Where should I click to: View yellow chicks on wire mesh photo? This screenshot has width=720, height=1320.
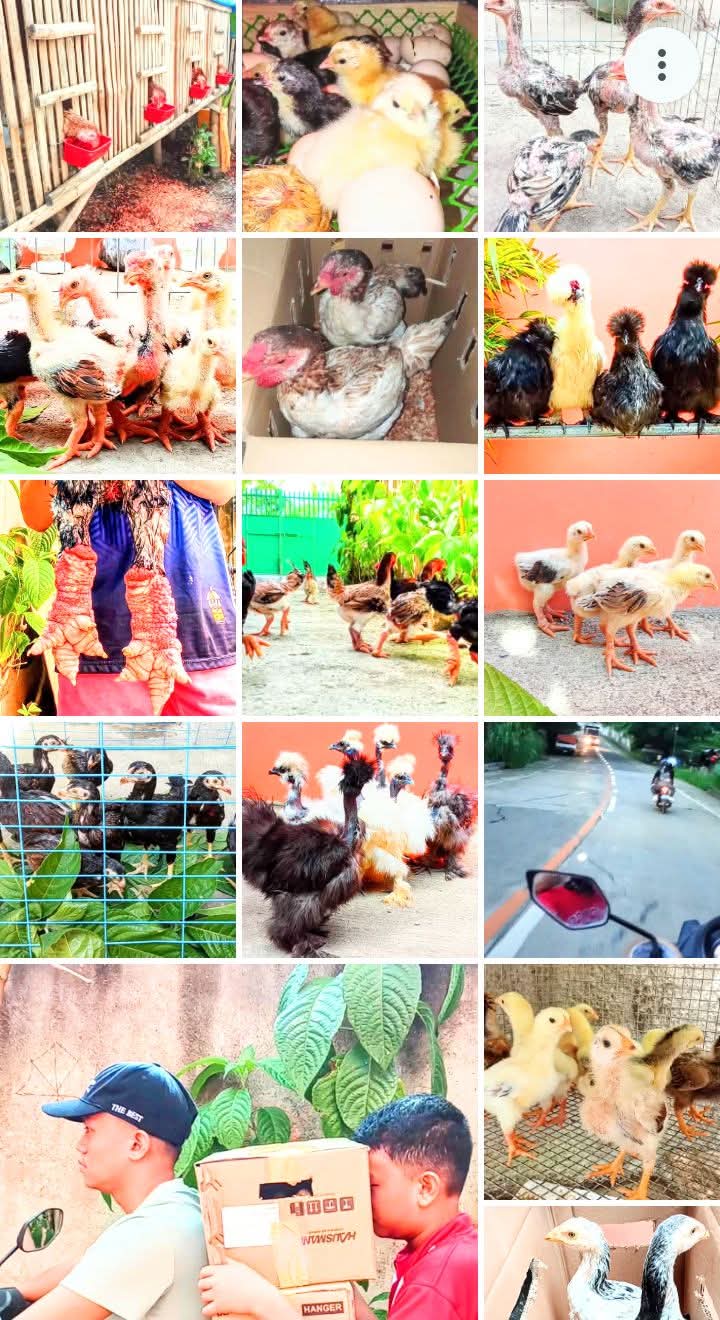coord(601,1082)
